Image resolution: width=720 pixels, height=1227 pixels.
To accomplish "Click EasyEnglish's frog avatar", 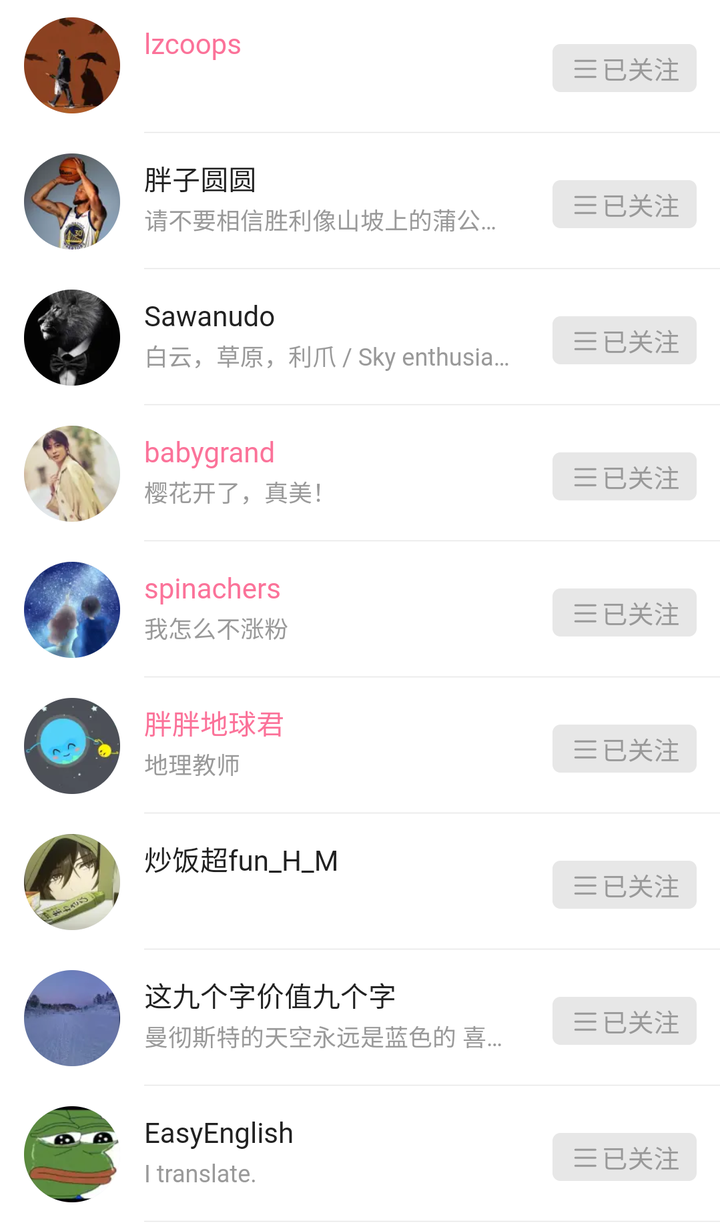I will pos(71,1154).
